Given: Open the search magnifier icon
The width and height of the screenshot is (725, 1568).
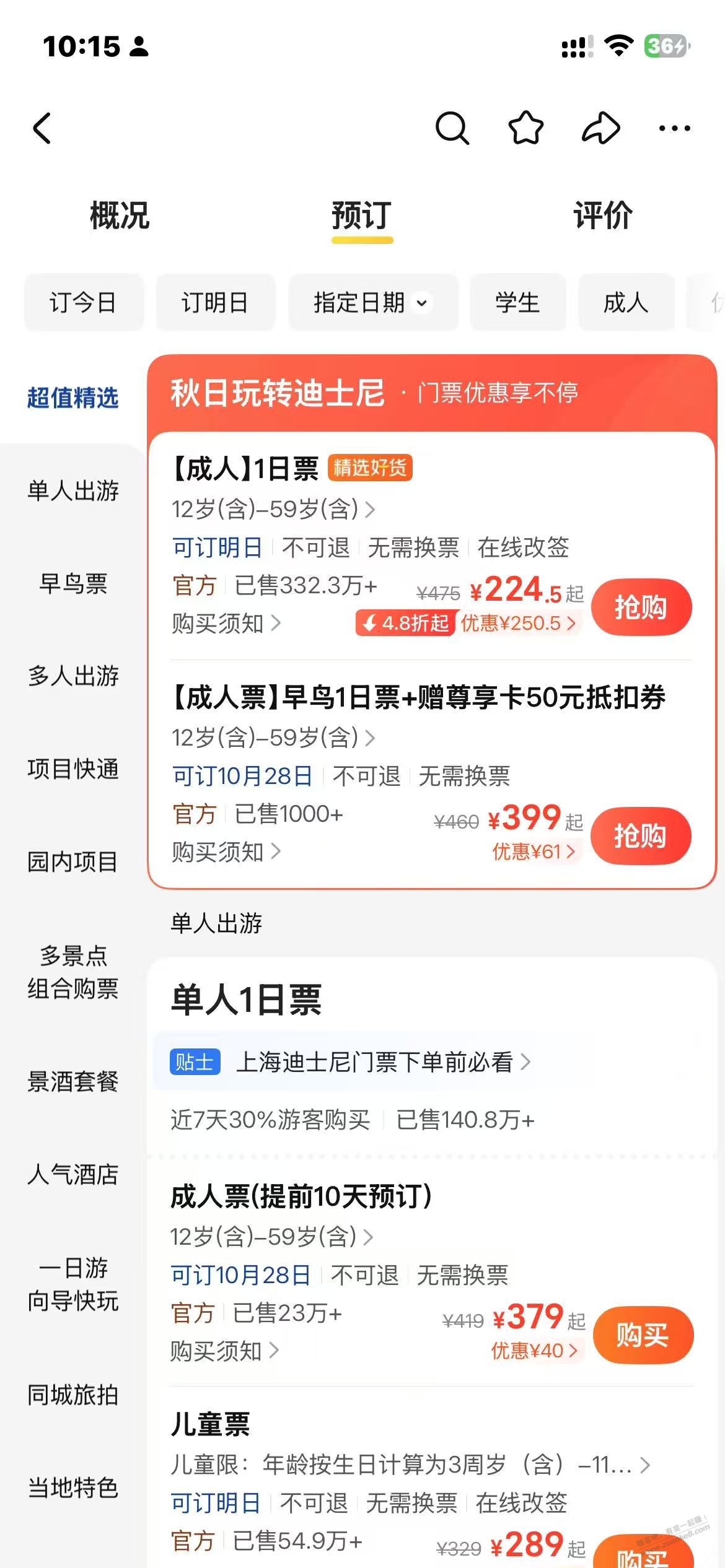Looking at the screenshot, I should (452, 128).
